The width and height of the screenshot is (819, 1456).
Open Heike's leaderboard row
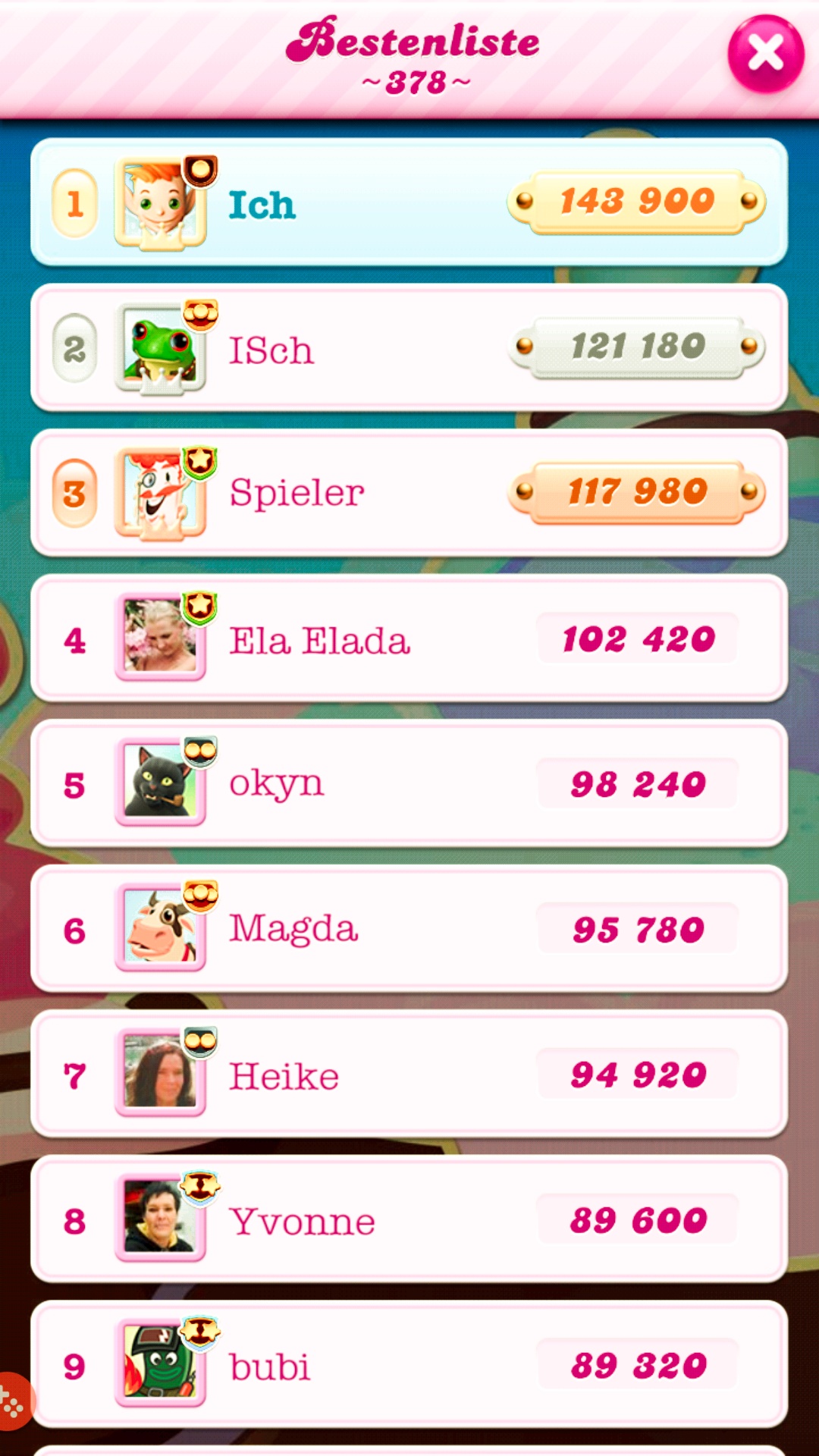[409, 1075]
